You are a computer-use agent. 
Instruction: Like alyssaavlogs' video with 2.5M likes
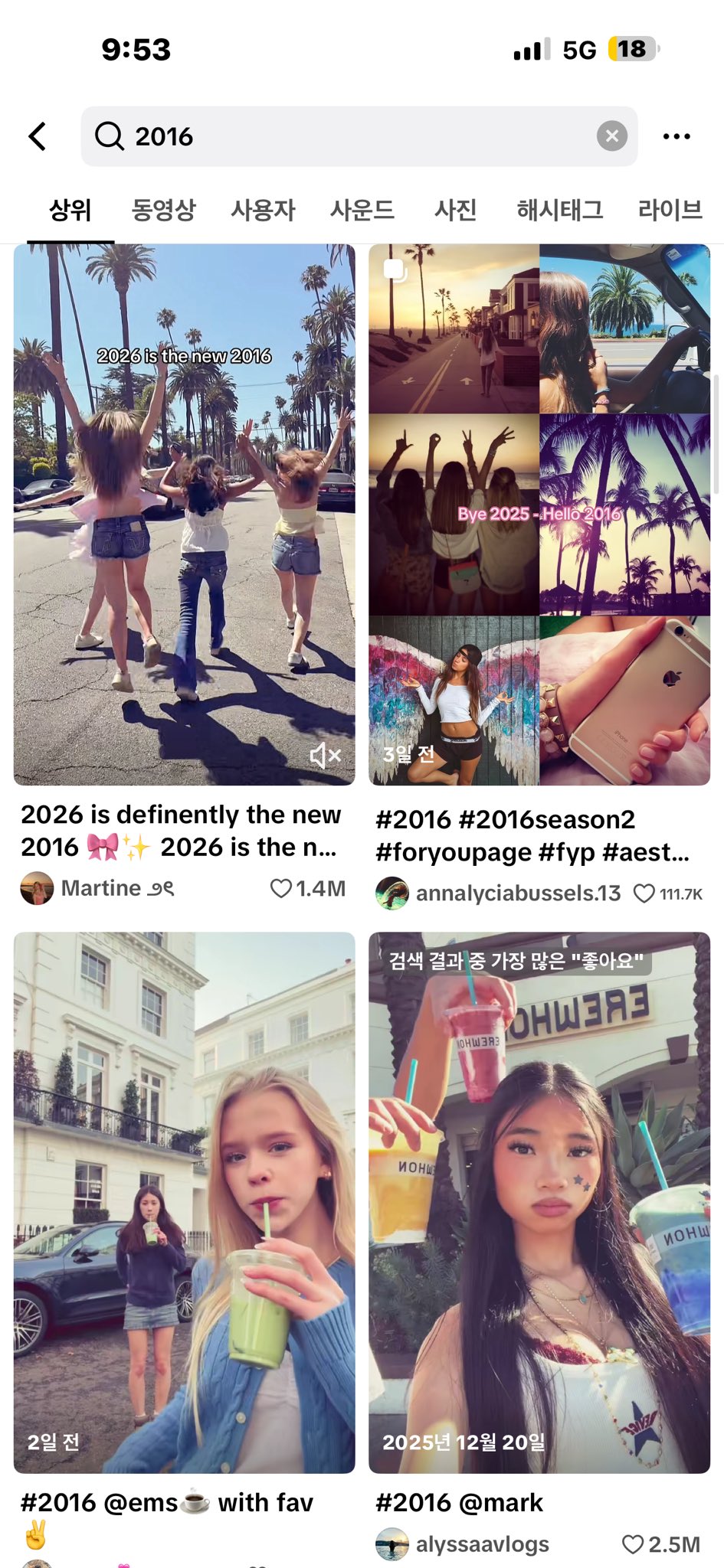point(632,1544)
